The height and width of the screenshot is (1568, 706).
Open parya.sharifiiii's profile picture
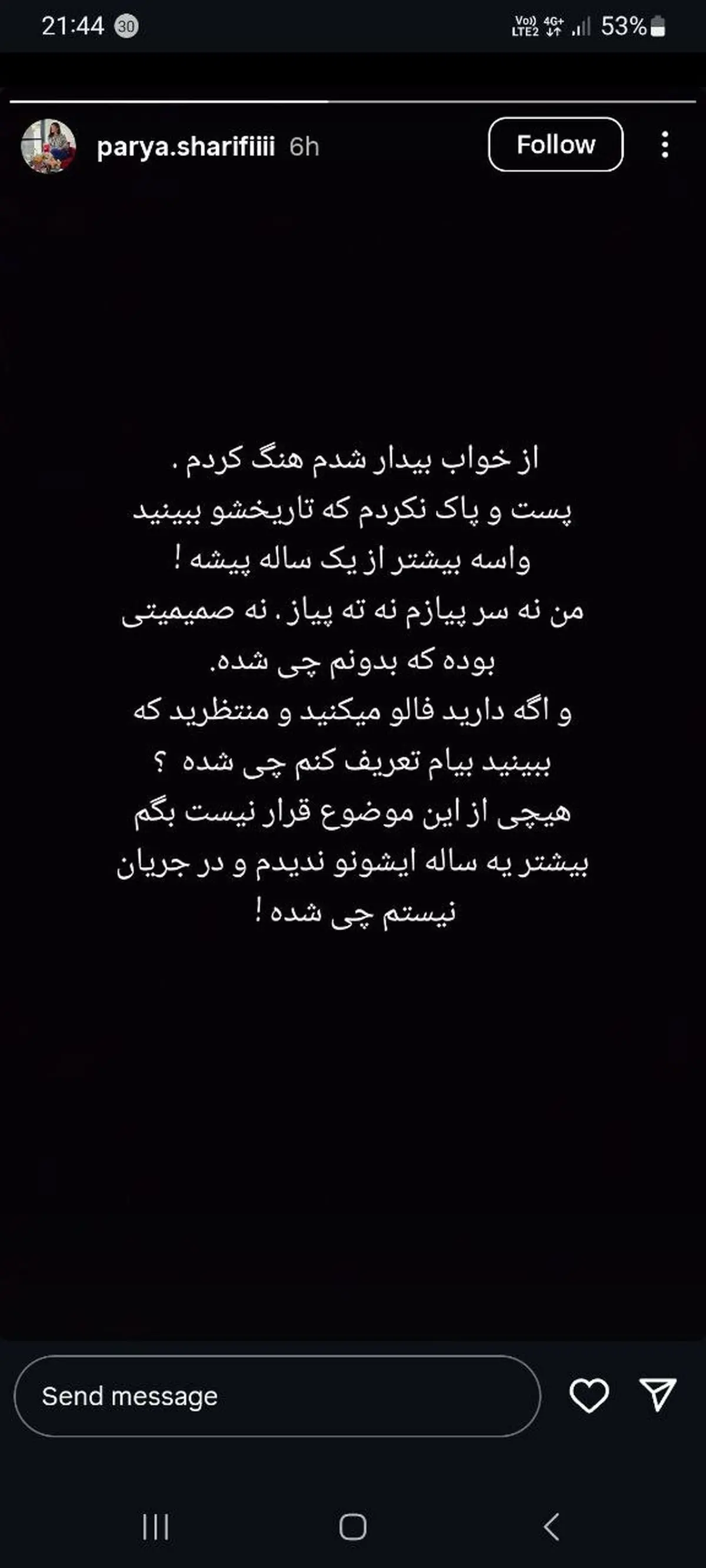[48, 146]
